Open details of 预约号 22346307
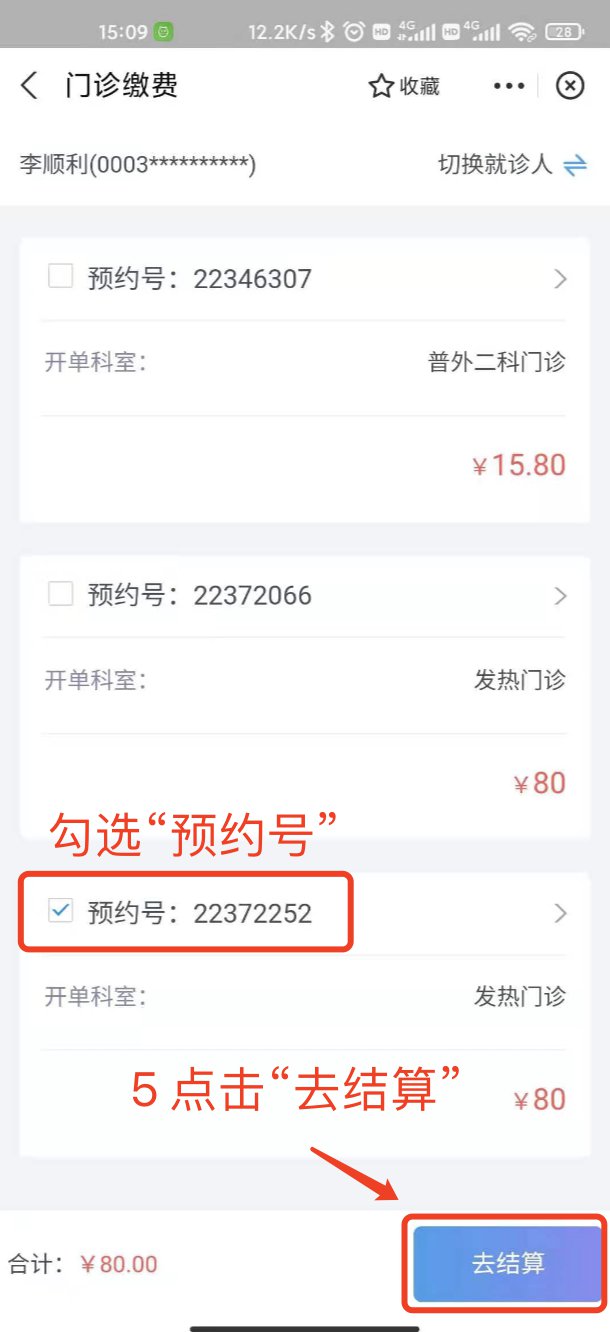Viewport: 610px width, 1332px height. tap(560, 279)
